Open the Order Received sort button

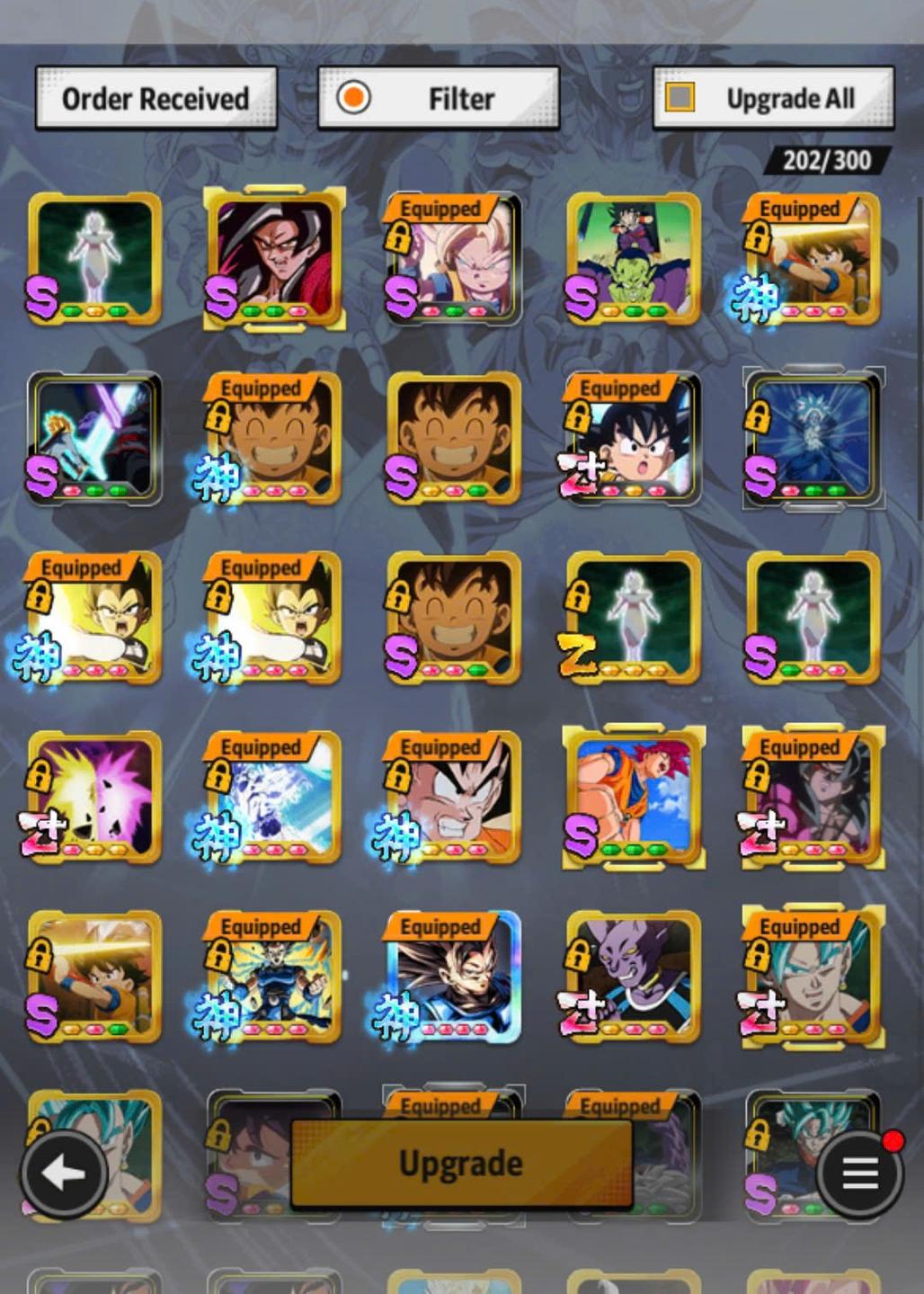tap(155, 98)
